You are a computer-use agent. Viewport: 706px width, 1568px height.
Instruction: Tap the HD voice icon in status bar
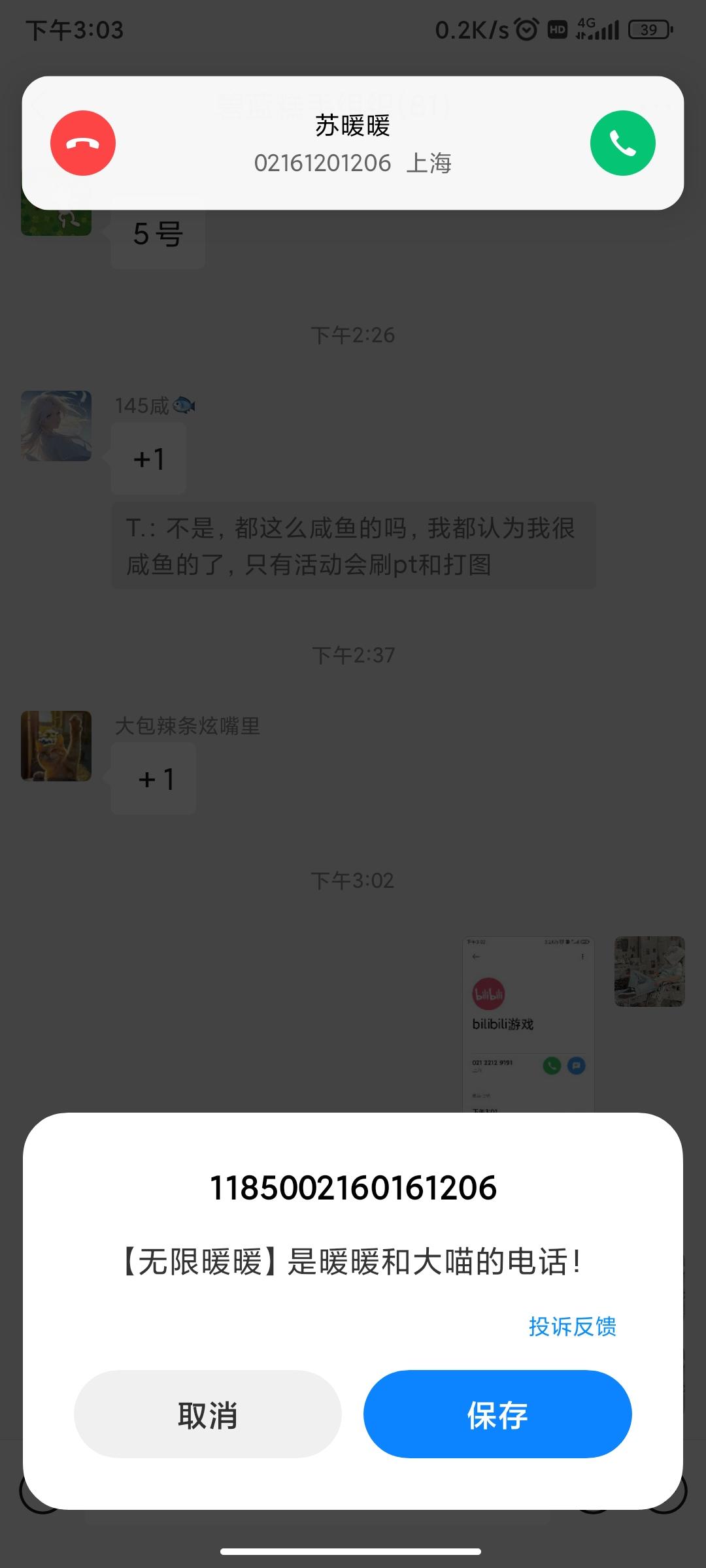click(556, 29)
